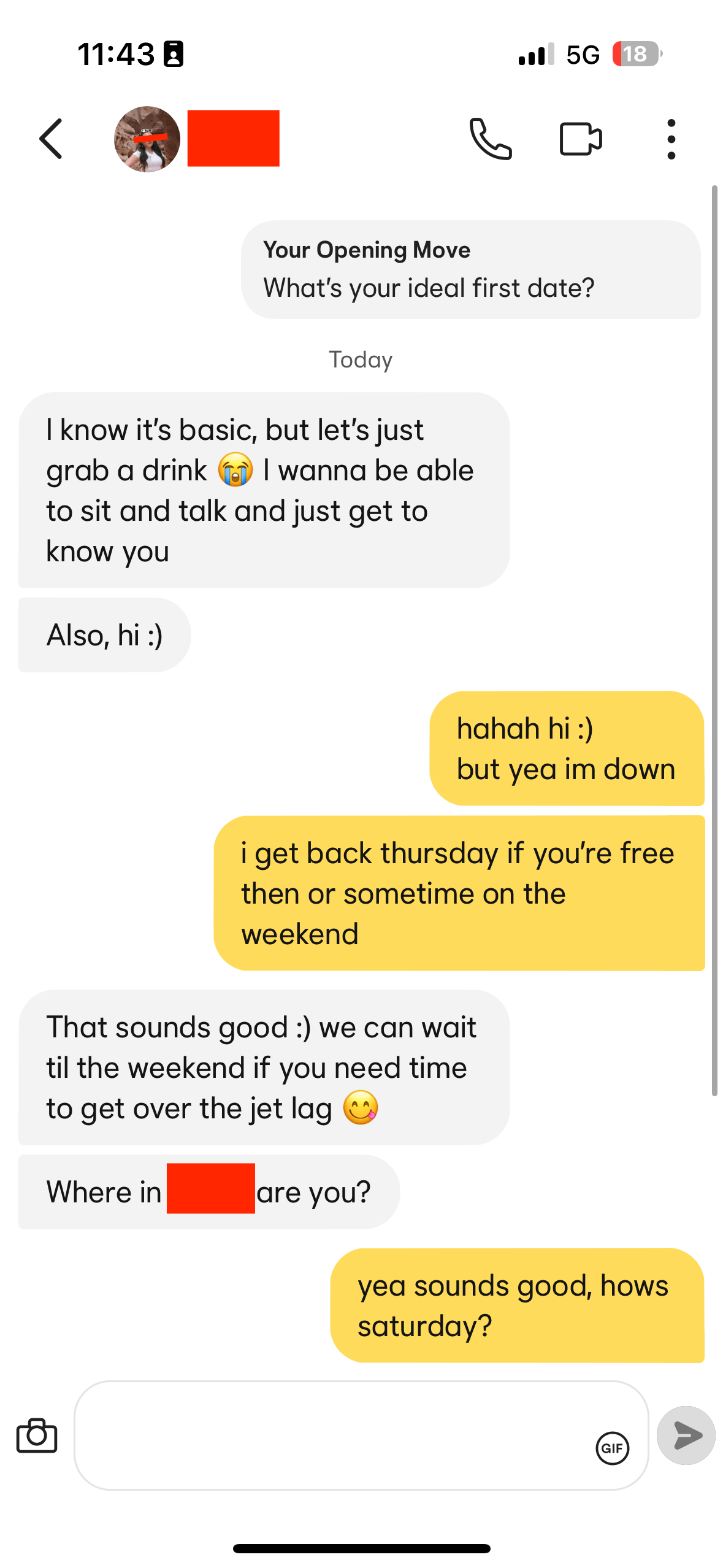
Task: Tap the clock showing 11:43
Action: (x=117, y=55)
